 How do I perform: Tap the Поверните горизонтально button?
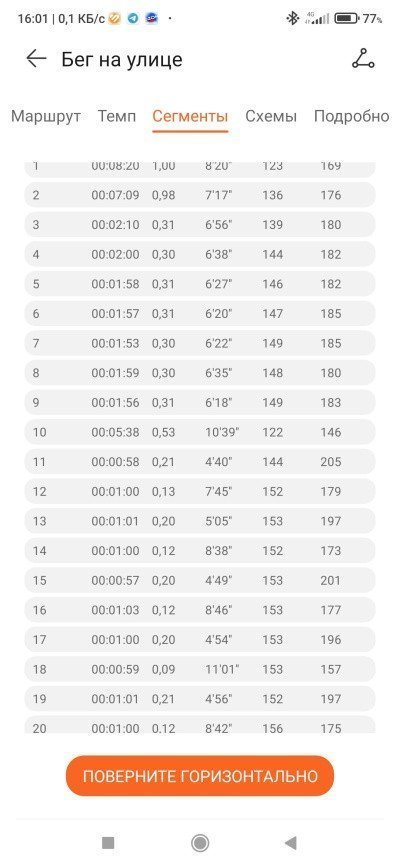point(200,776)
